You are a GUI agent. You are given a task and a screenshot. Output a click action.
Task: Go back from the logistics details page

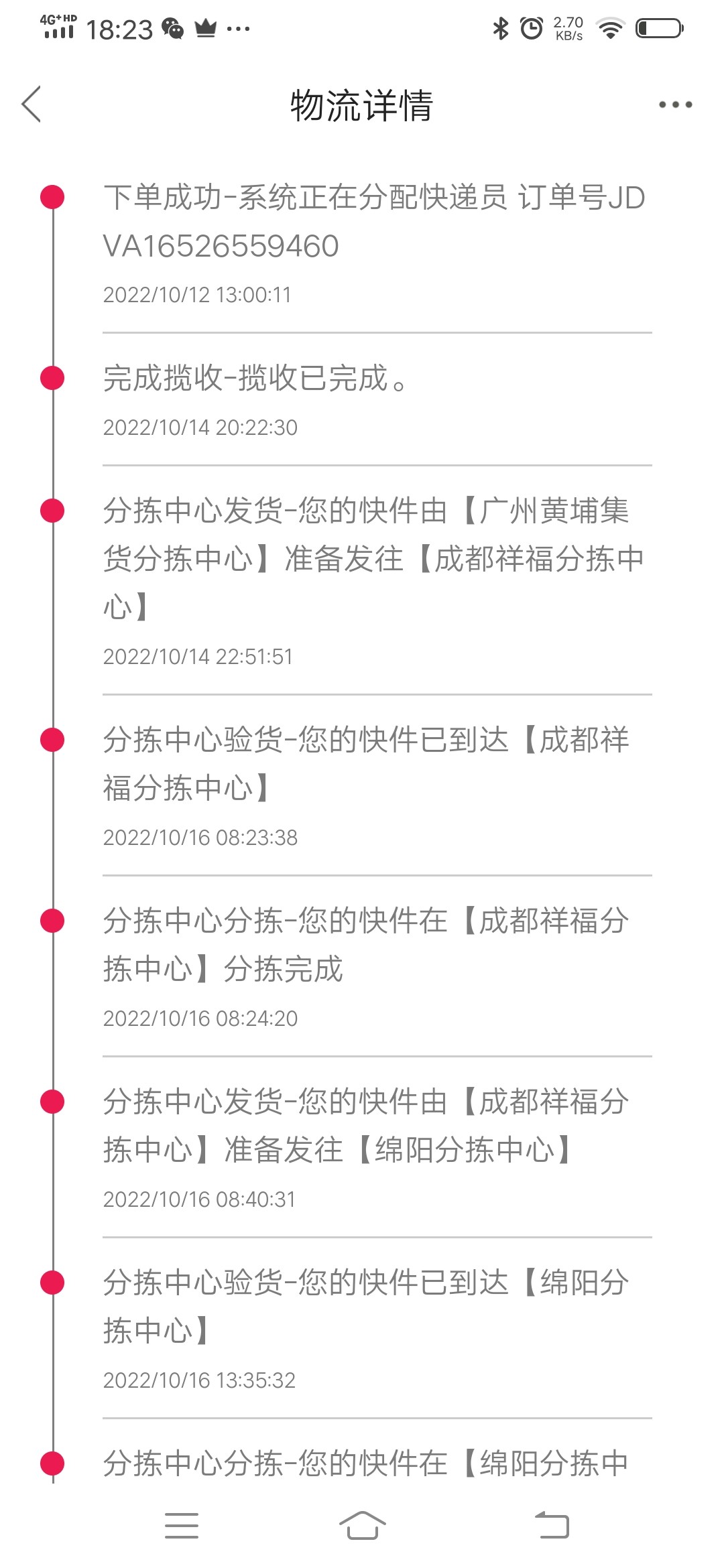(32, 105)
